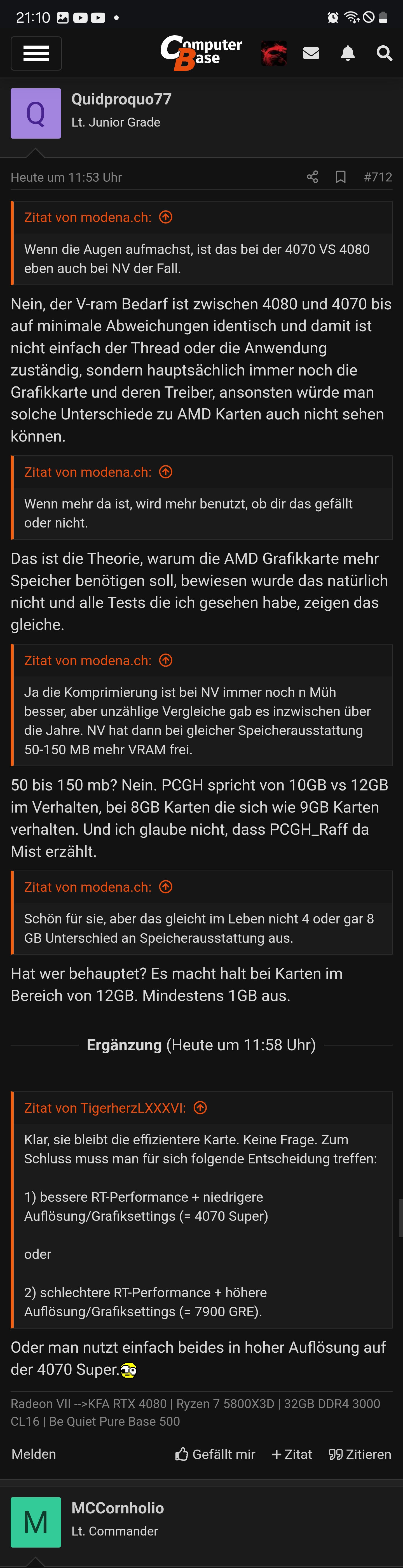Open the hamburger navigation menu

coord(36,53)
